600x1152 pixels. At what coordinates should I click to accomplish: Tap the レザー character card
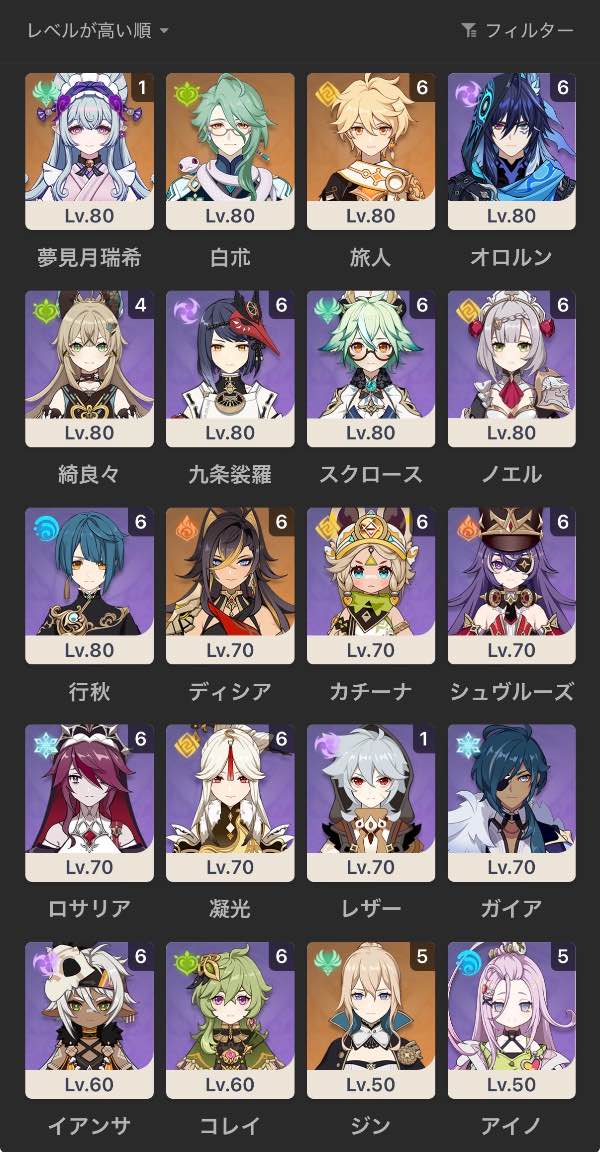(371, 802)
